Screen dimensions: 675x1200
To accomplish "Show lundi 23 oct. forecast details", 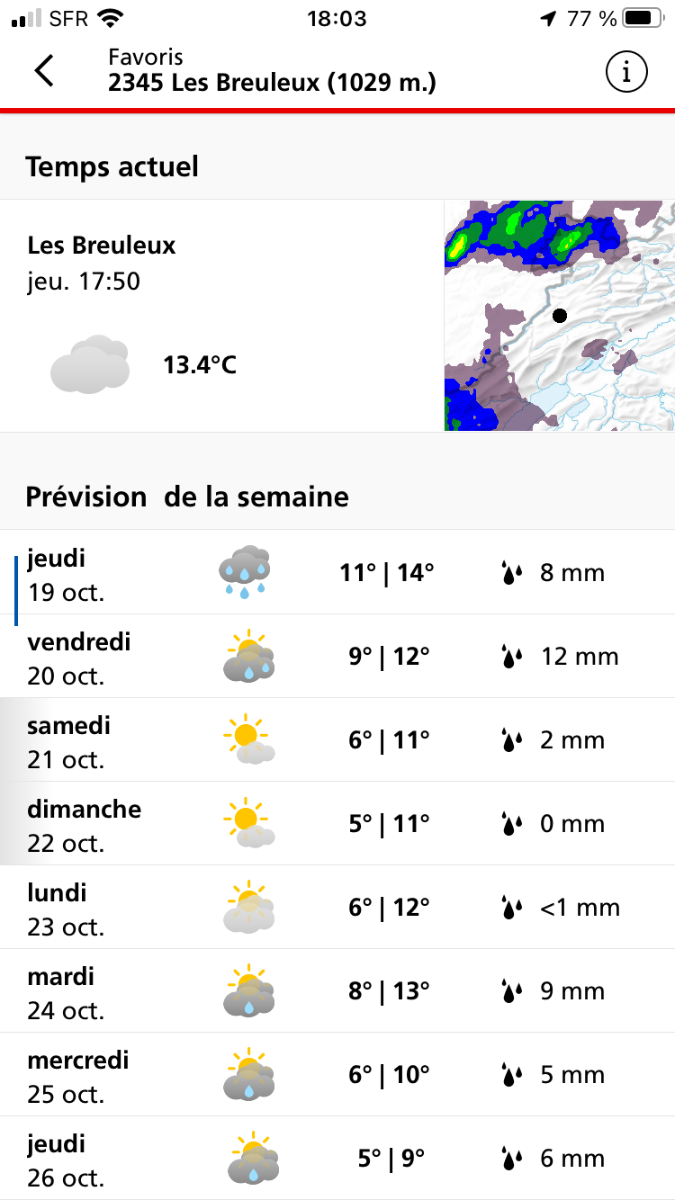I will 337,908.
